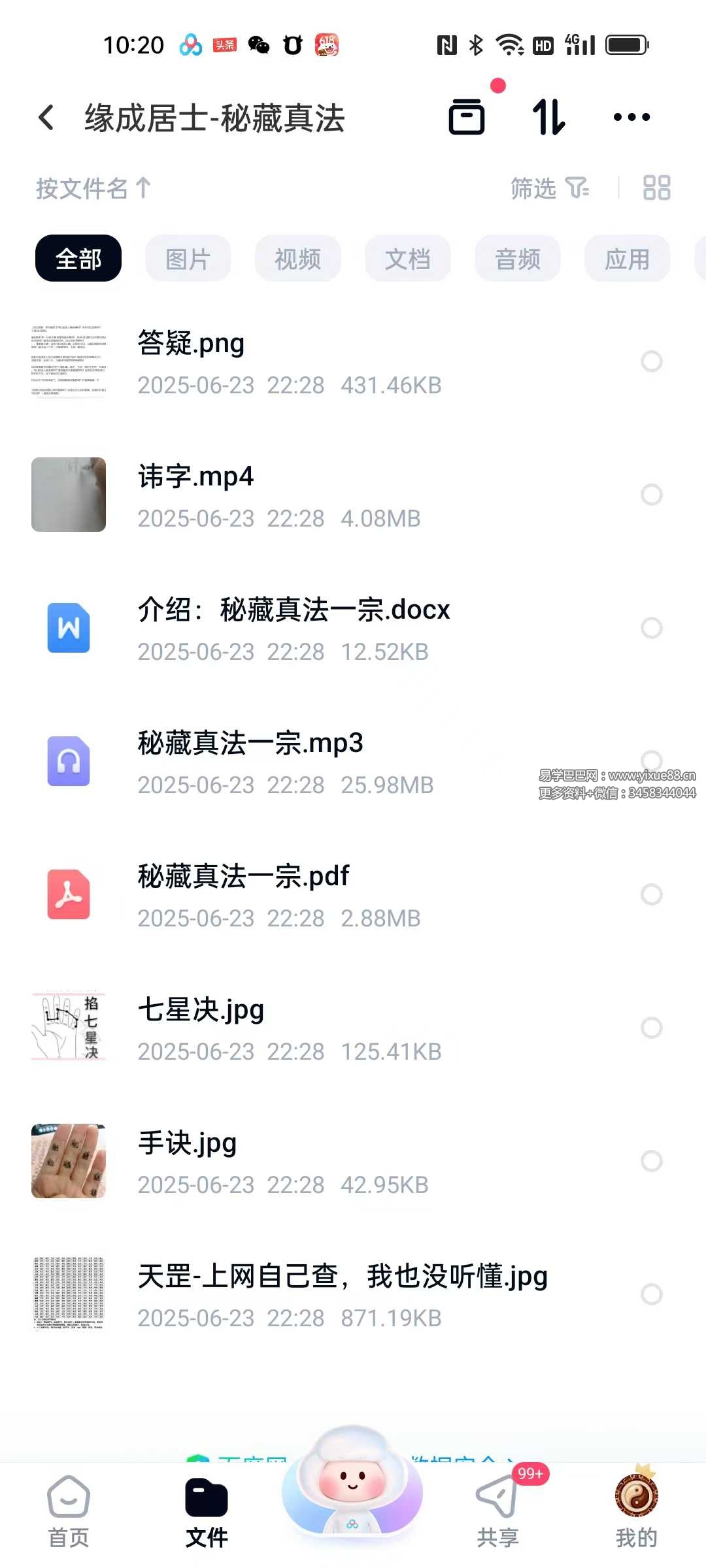This screenshot has height=1568, width=706.
Task: Select the checkbox for 七星决.jpg
Action: 651,1028
